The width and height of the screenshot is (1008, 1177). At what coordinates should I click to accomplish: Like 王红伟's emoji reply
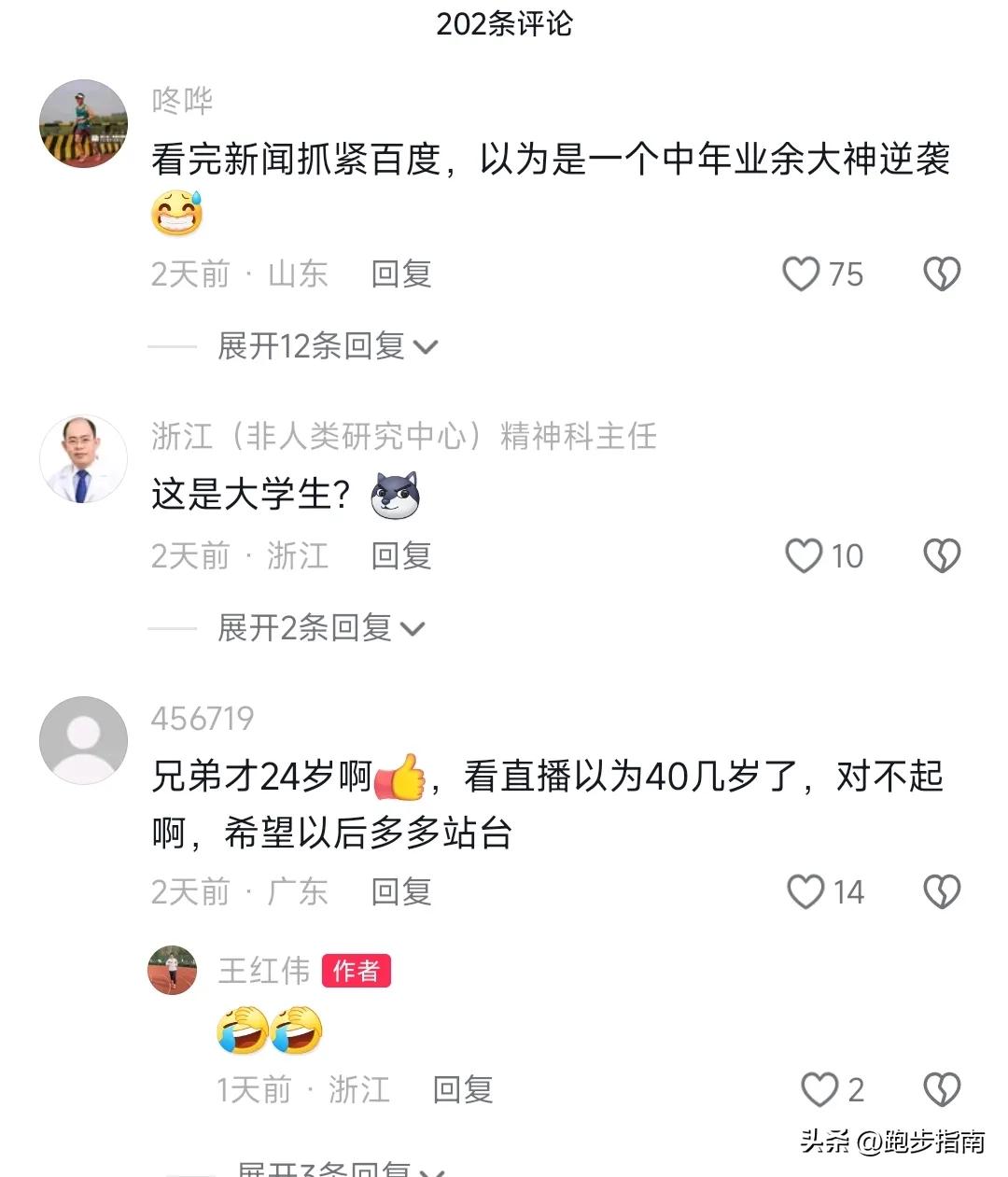[x=819, y=1089]
